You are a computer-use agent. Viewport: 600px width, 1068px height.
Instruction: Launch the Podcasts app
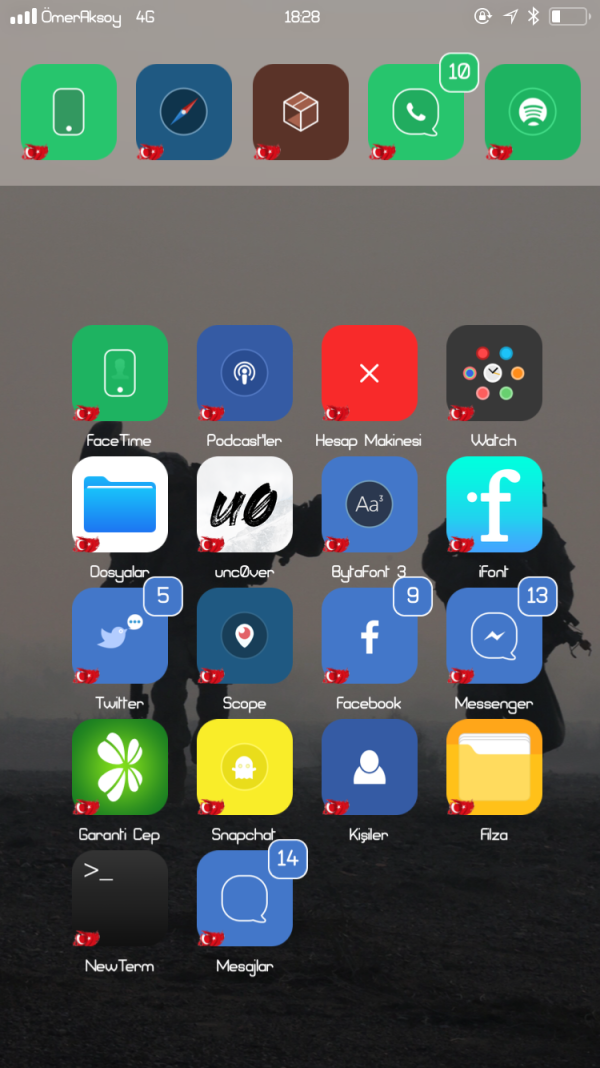(244, 373)
